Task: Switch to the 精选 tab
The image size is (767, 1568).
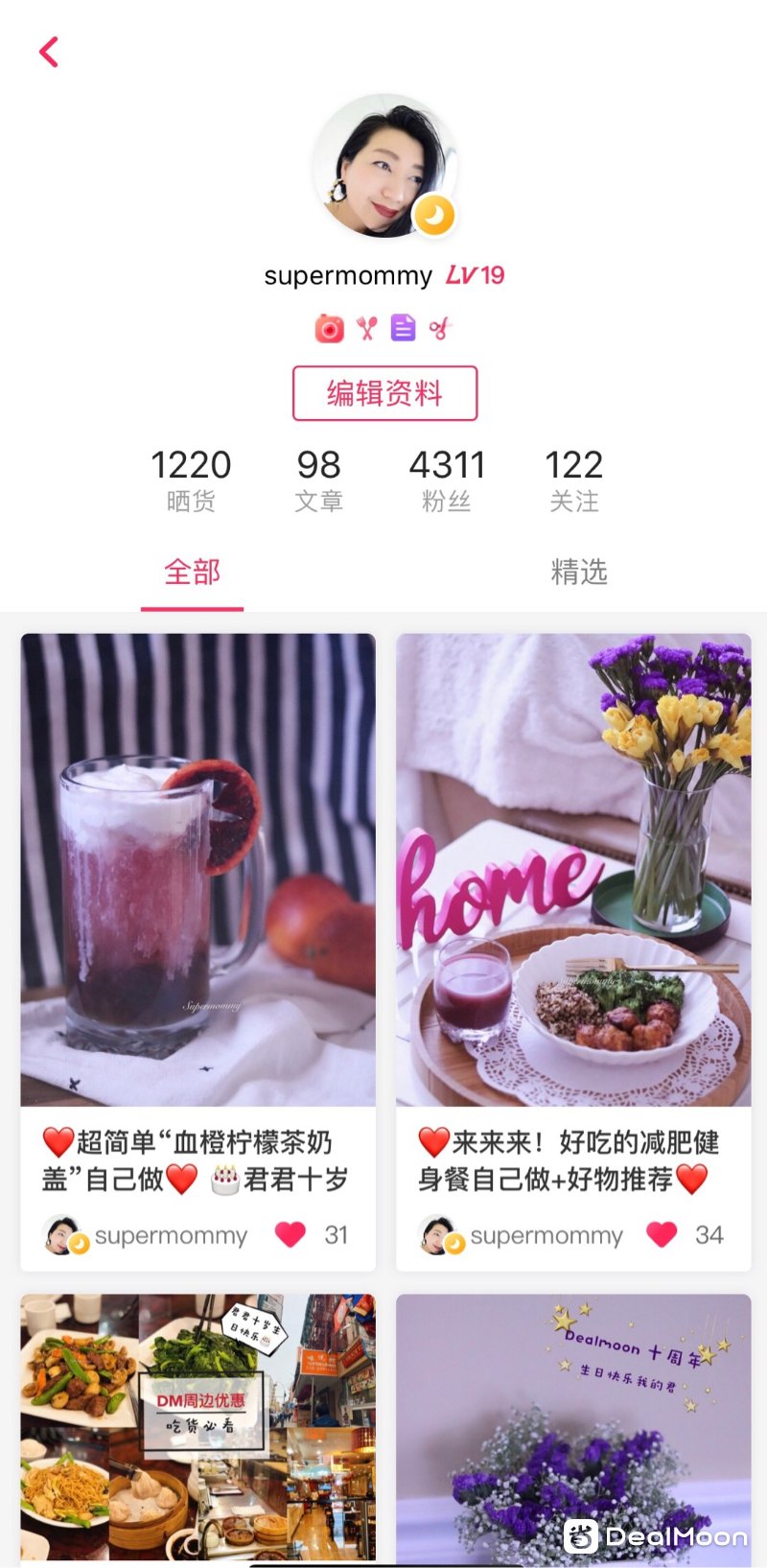Action: click(579, 573)
